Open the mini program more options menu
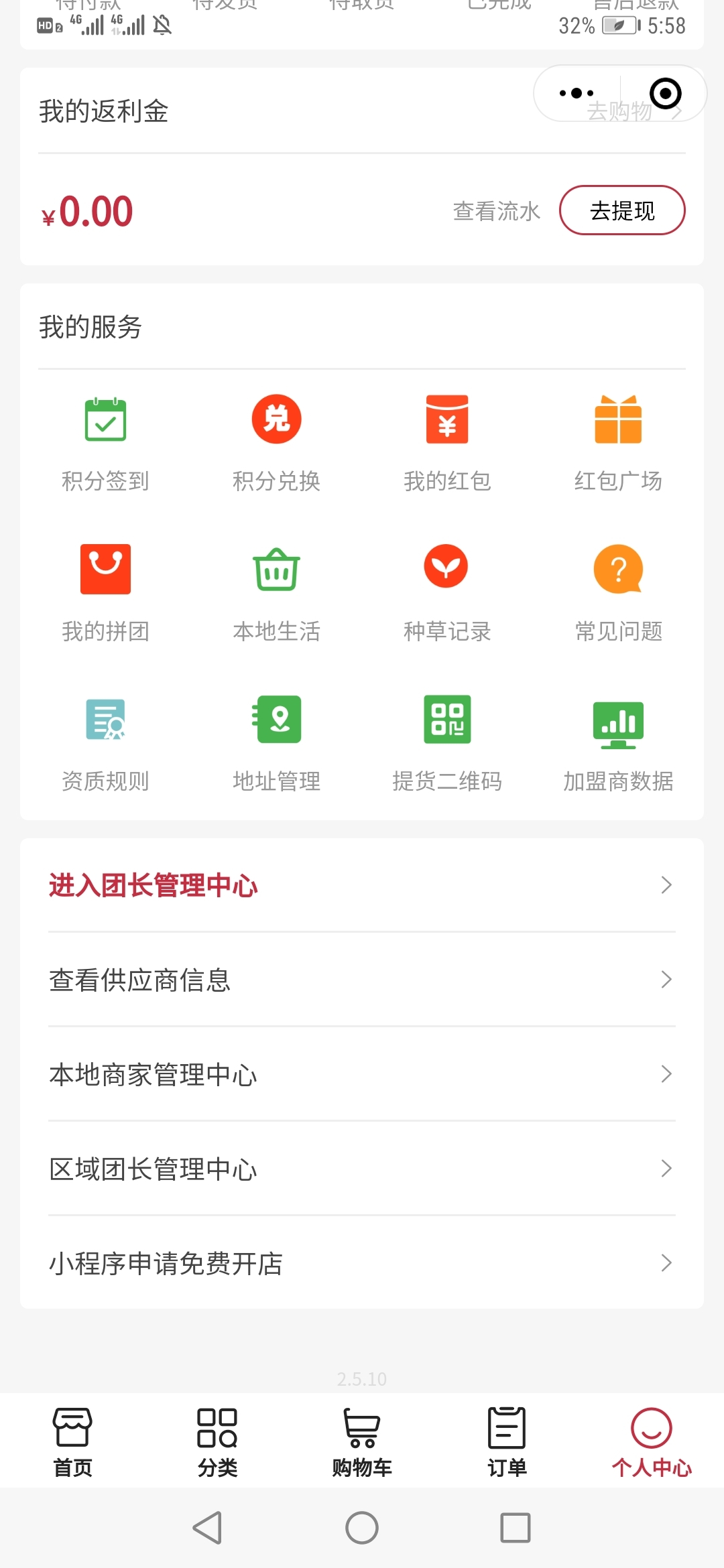Viewport: 724px width, 1568px height. click(577, 93)
